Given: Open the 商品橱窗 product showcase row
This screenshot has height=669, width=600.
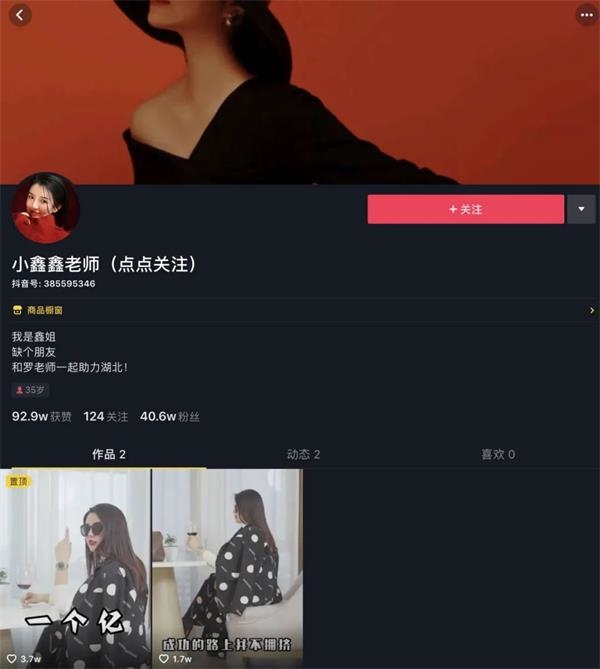Looking at the screenshot, I should [300, 310].
